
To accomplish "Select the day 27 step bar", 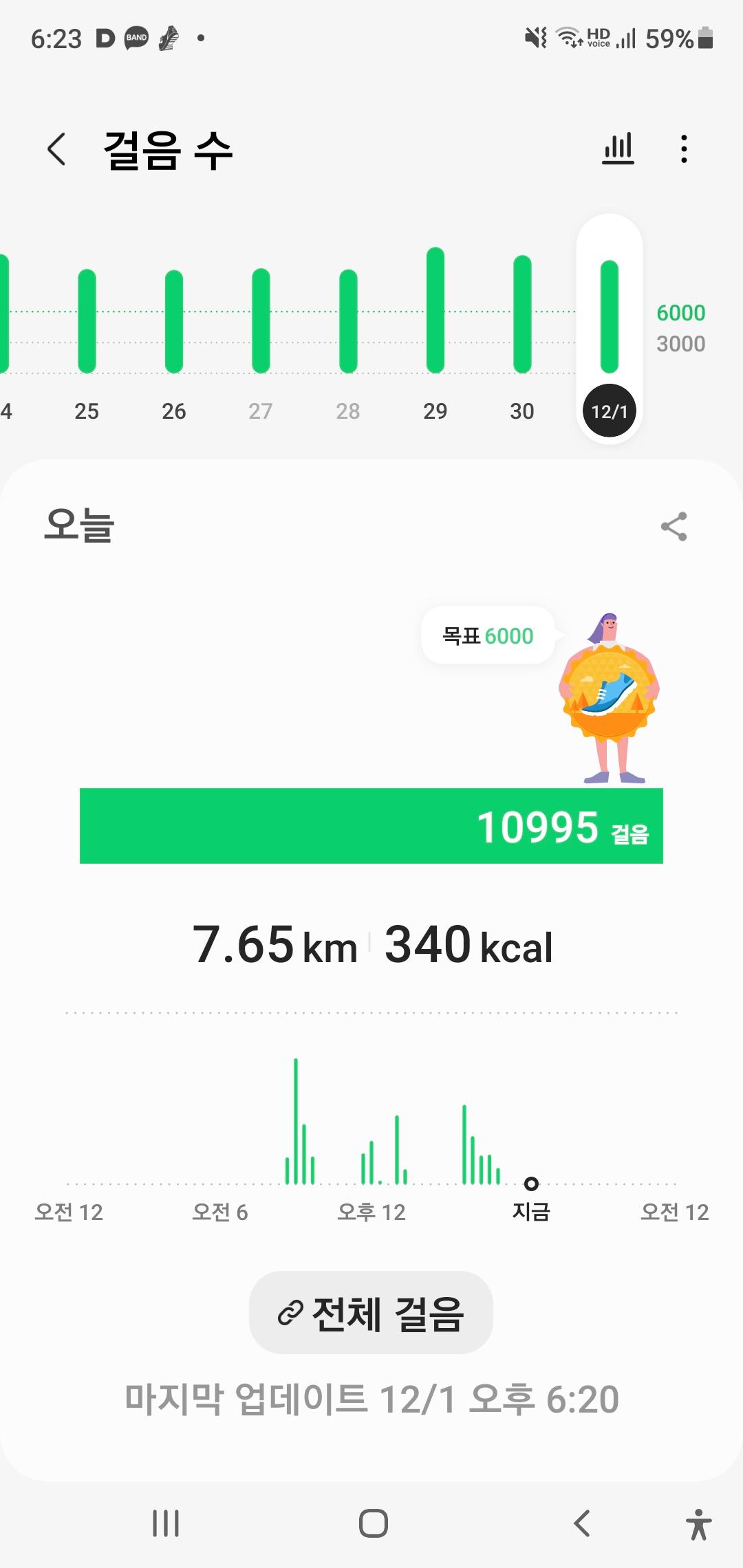I will point(261,321).
